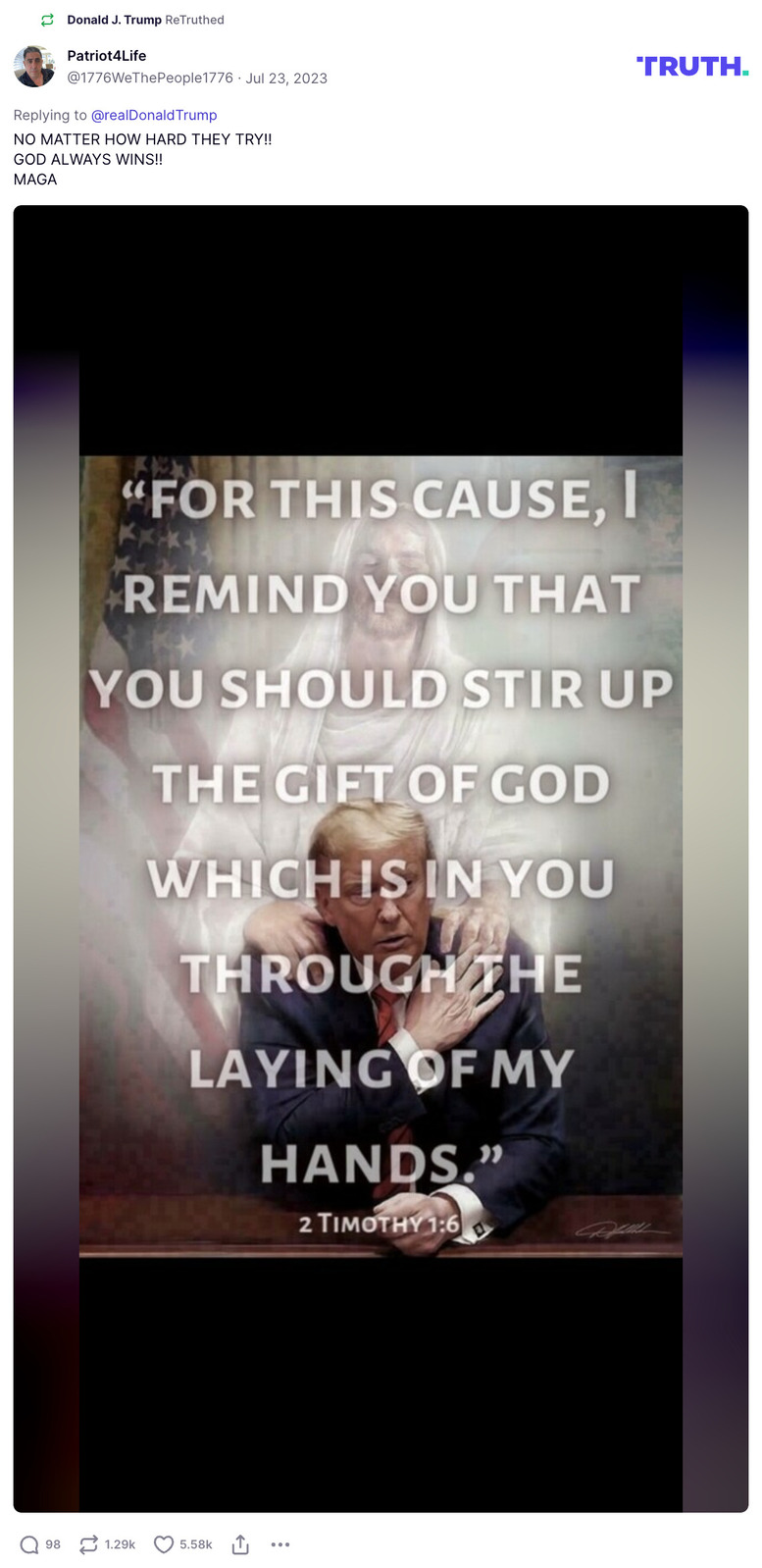
Task: Tap the Patriot4Life display name
Action: click(x=106, y=56)
